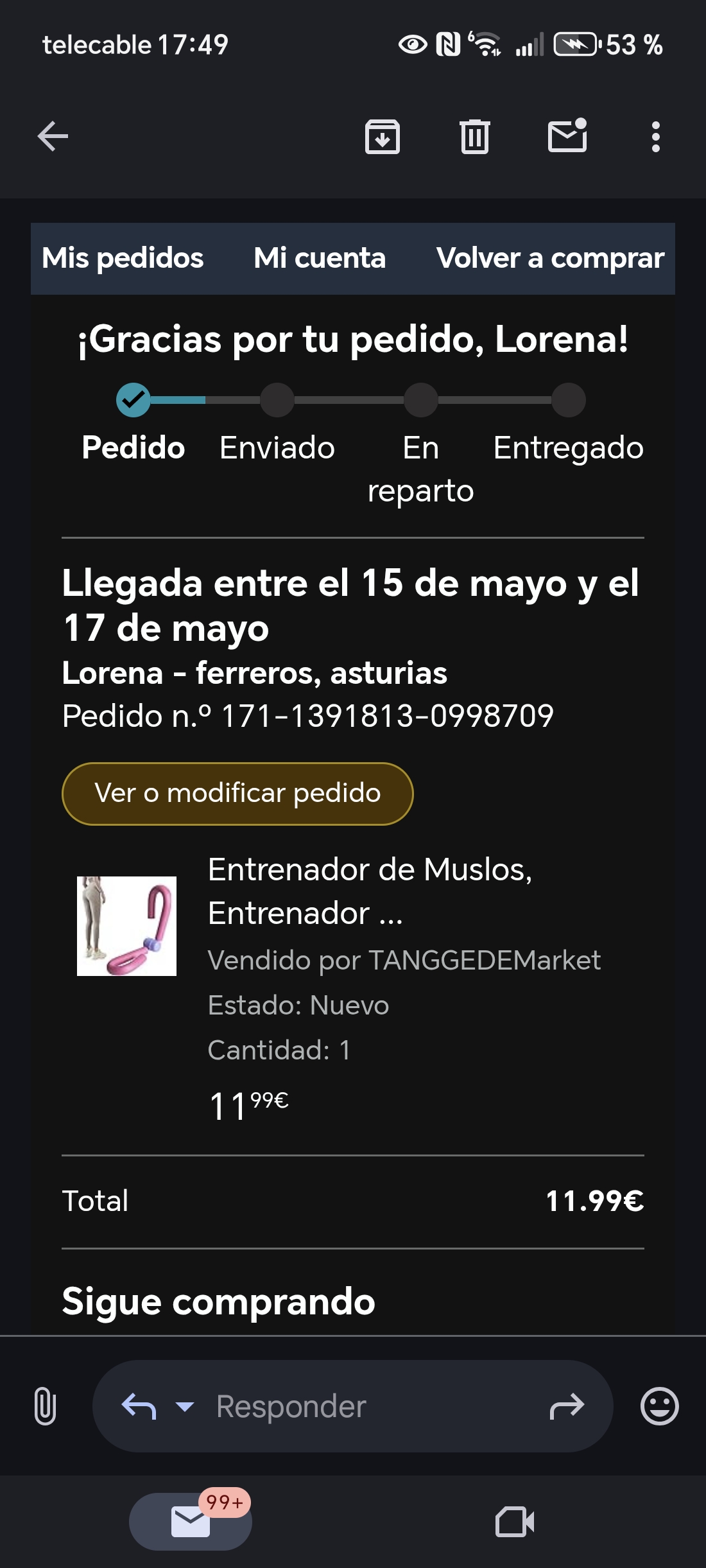Delete this email
Image resolution: width=706 pixels, height=1568 pixels.
coord(475,136)
